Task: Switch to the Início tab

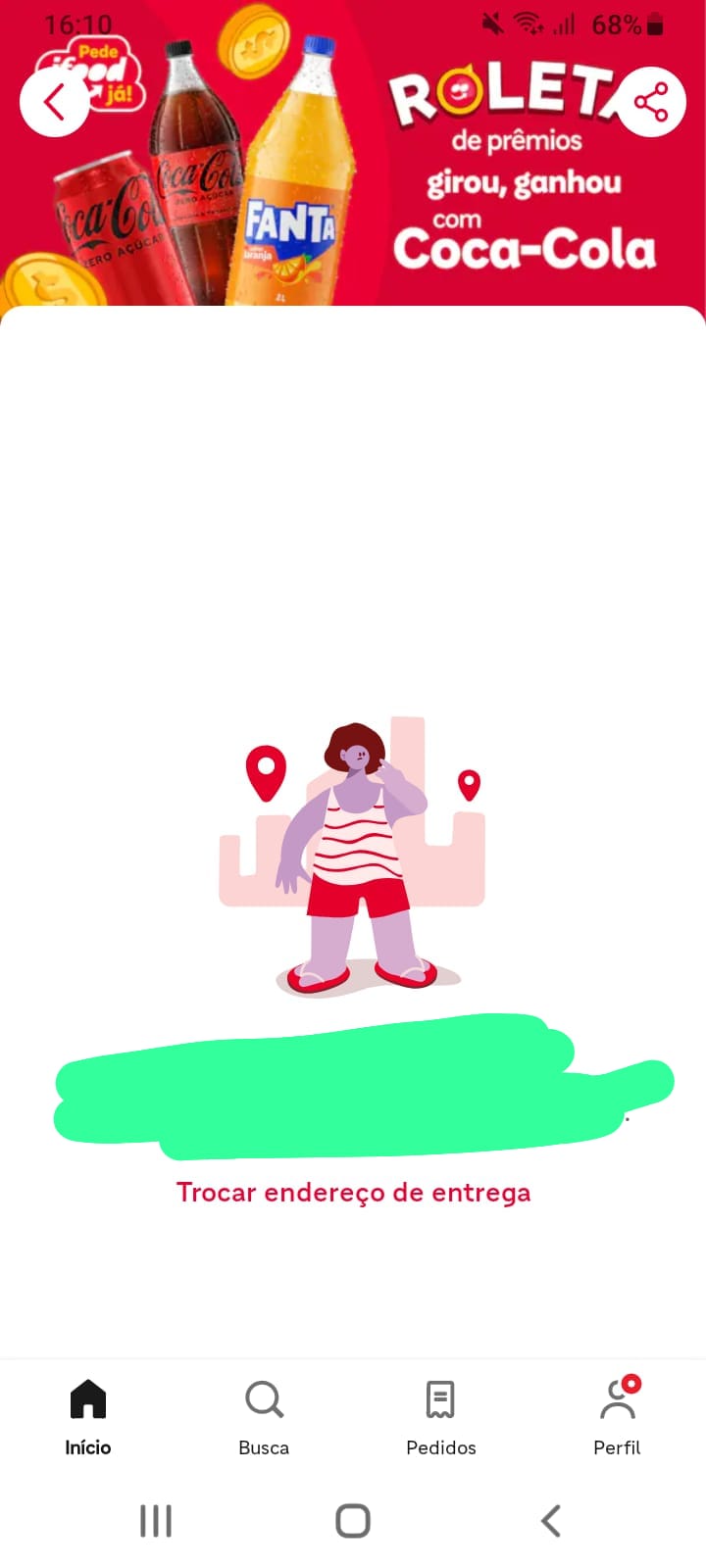Action: point(88,1416)
